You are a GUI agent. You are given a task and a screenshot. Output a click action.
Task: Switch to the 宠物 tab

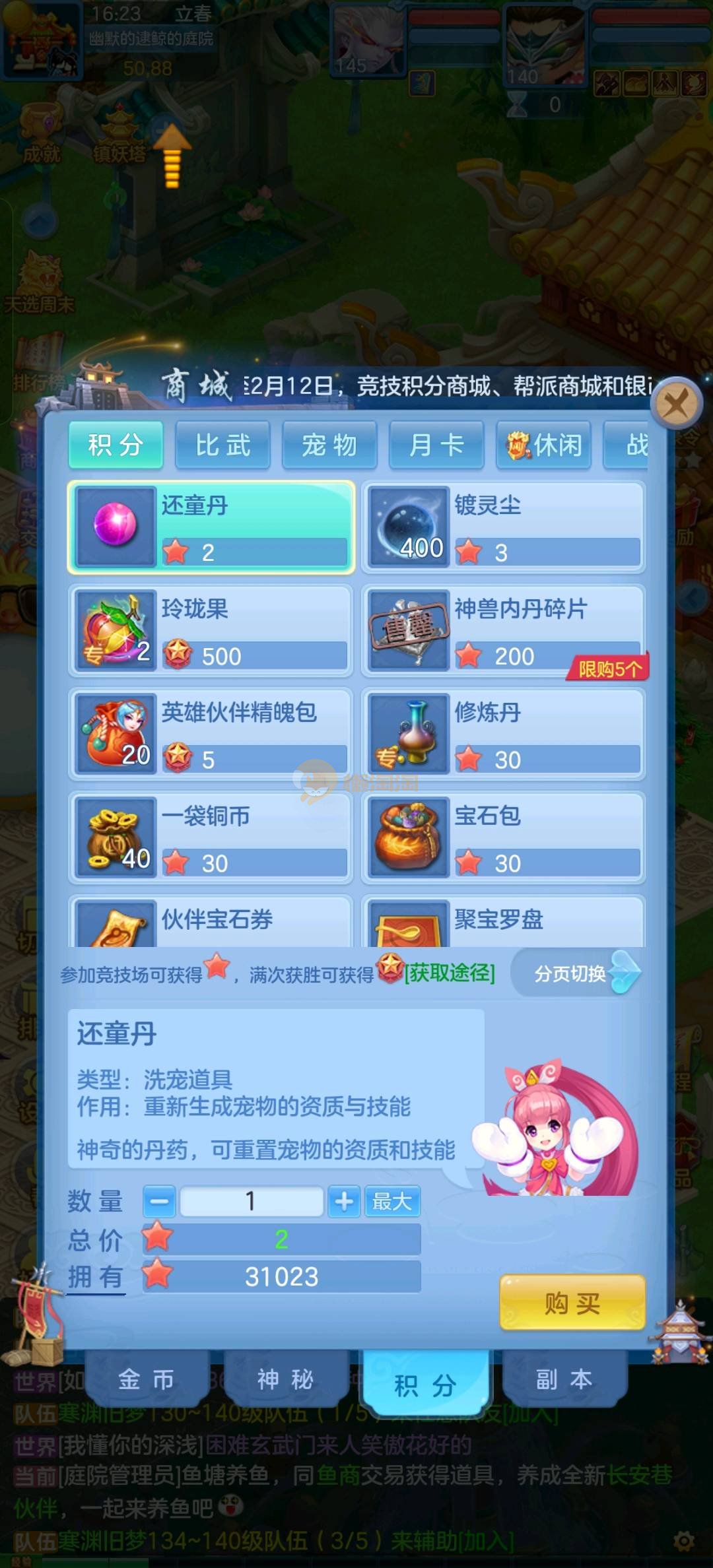pyautogui.click(x=329, y=445)
